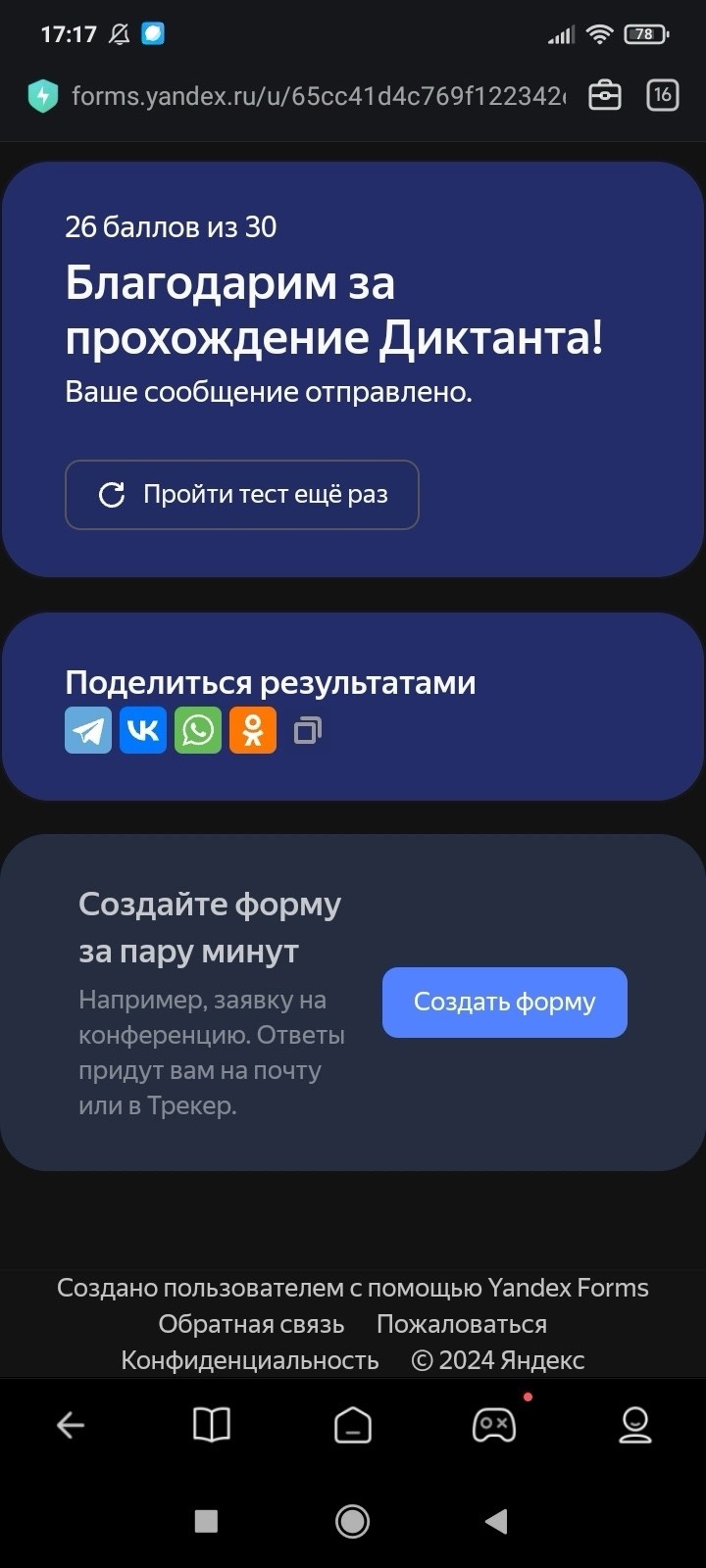Open the briefcase icon in address bar

[604, 95]
